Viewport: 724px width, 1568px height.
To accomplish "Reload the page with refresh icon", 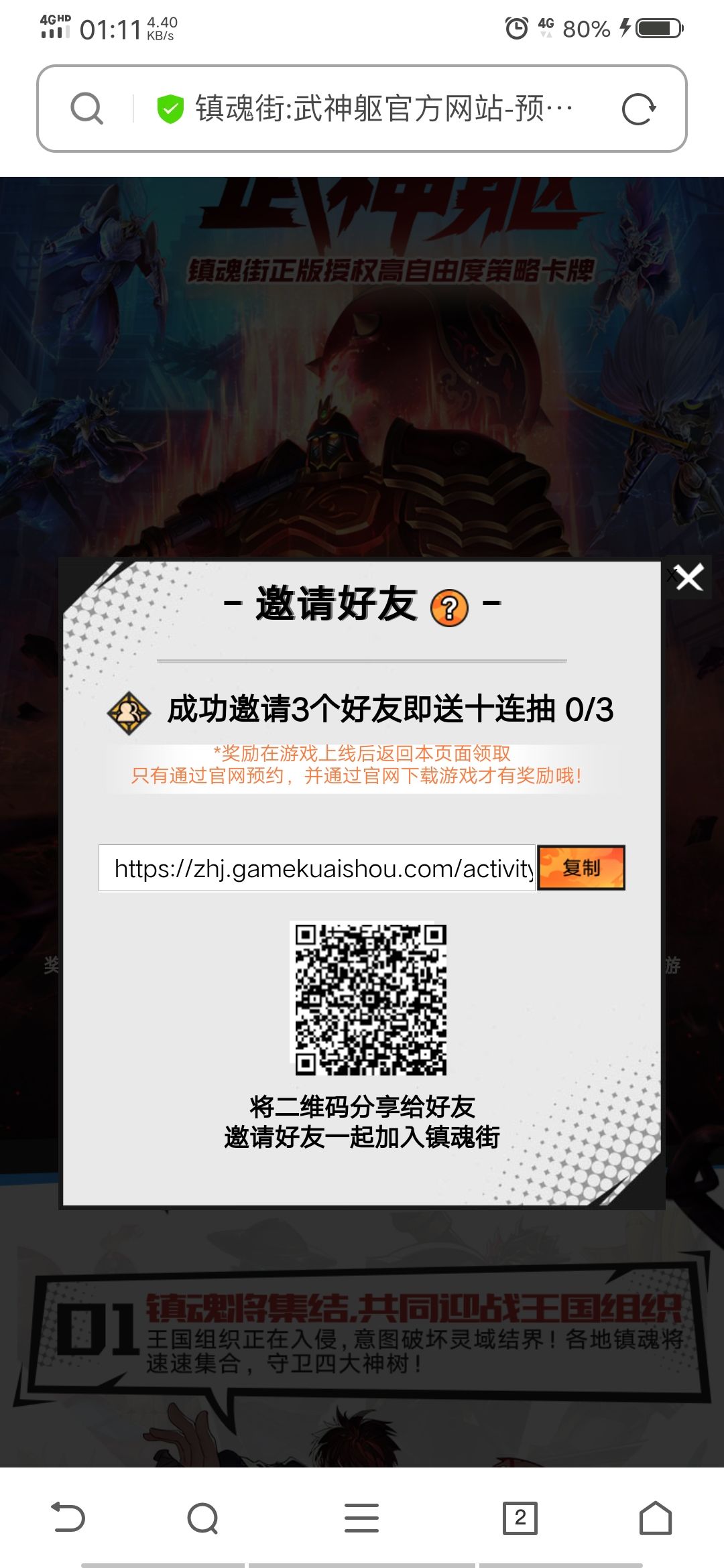I will pyautogui.click(x=638, y=109).
